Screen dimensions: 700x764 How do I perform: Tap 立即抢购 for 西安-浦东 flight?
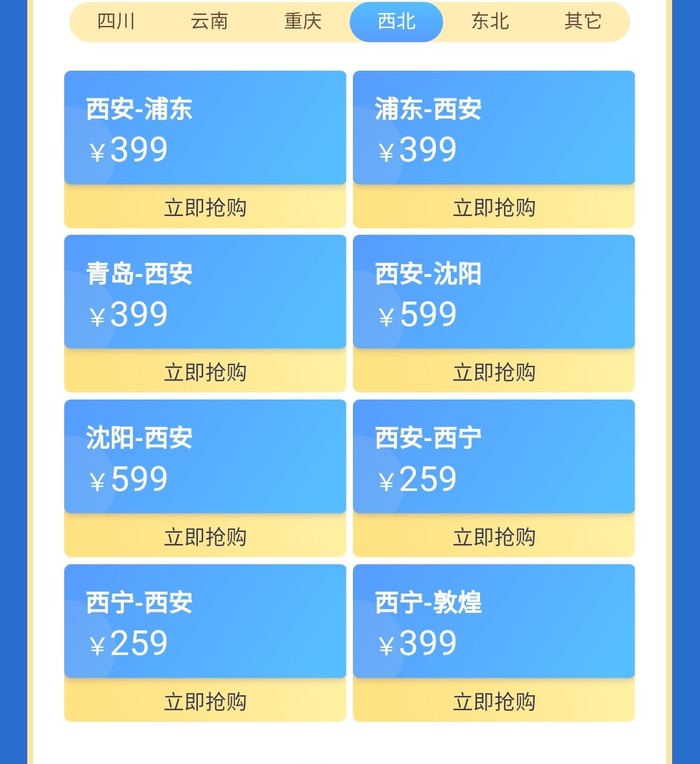(x=205, y=208)
